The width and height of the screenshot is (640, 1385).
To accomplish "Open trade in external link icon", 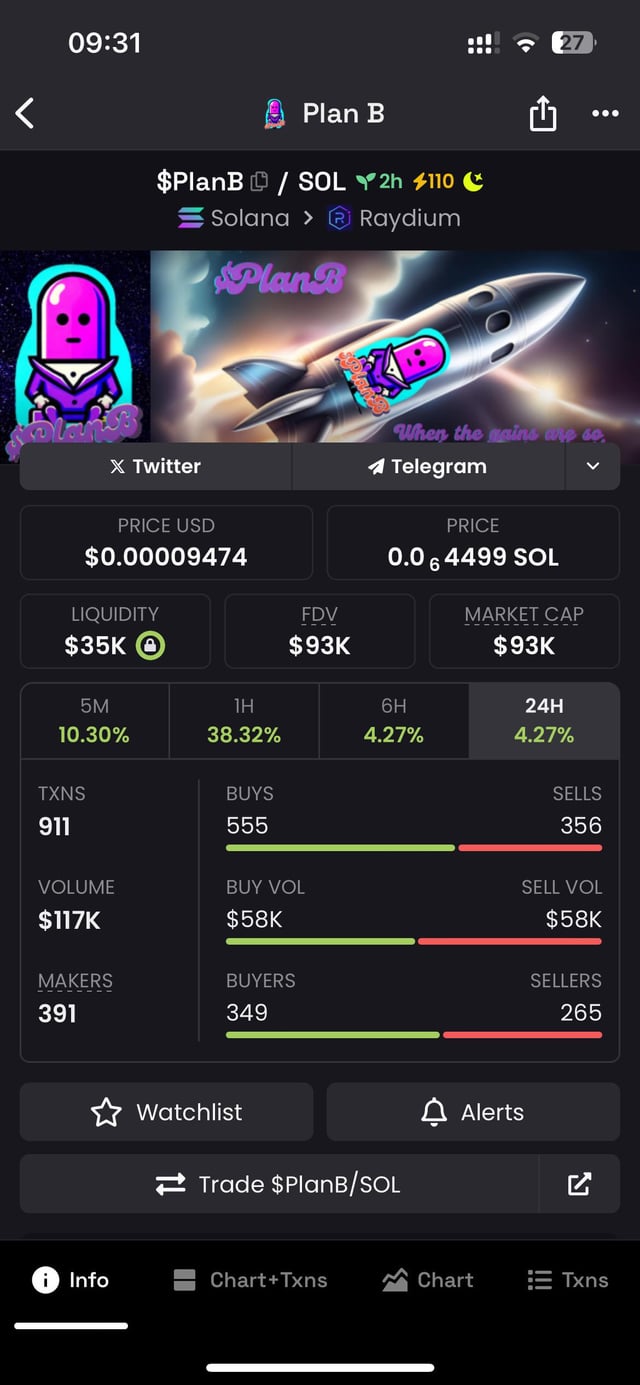I will coord(579,1184).
